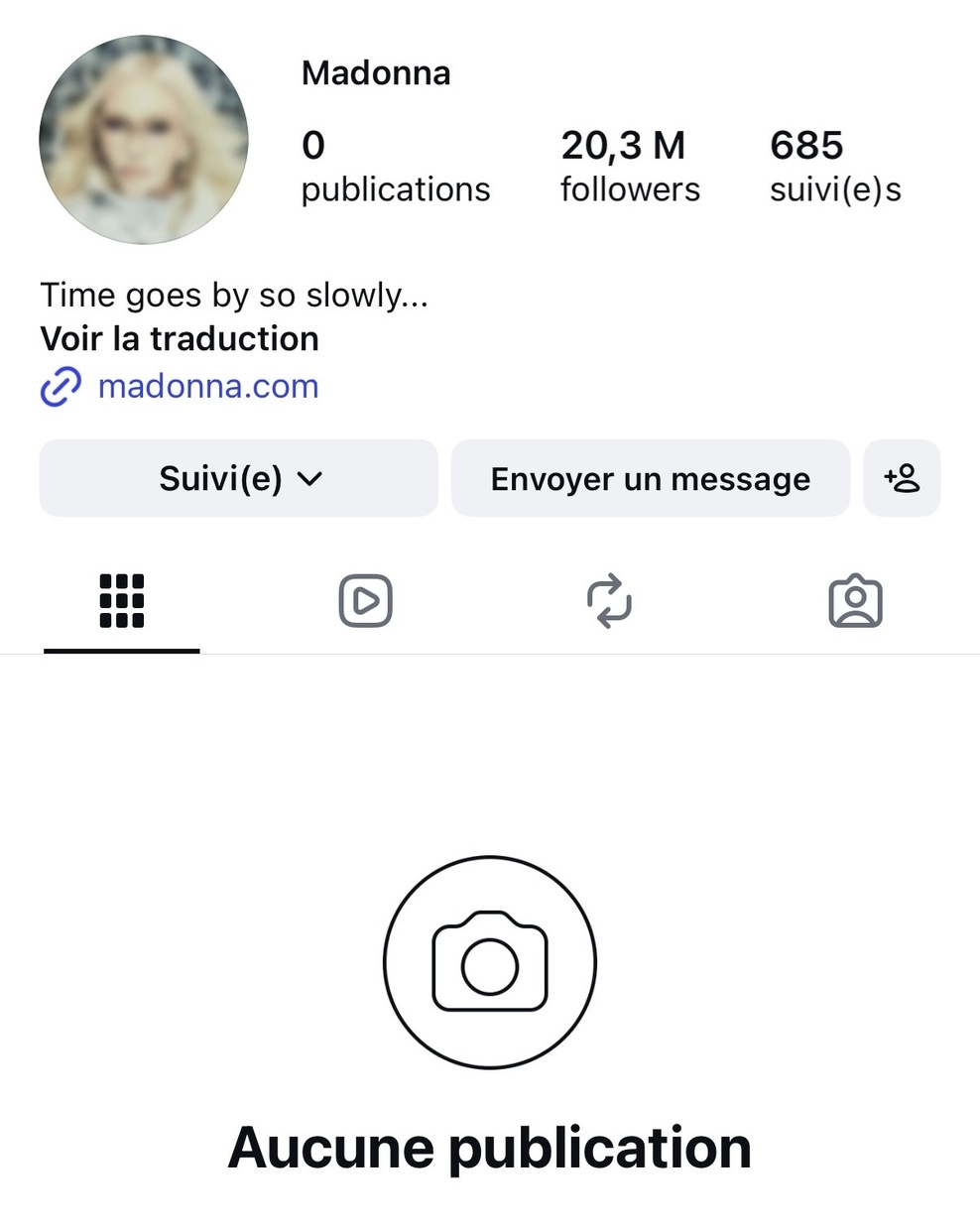
Task: Click the bio text Time goes by so slowly
Action: [x=234, y=295]
